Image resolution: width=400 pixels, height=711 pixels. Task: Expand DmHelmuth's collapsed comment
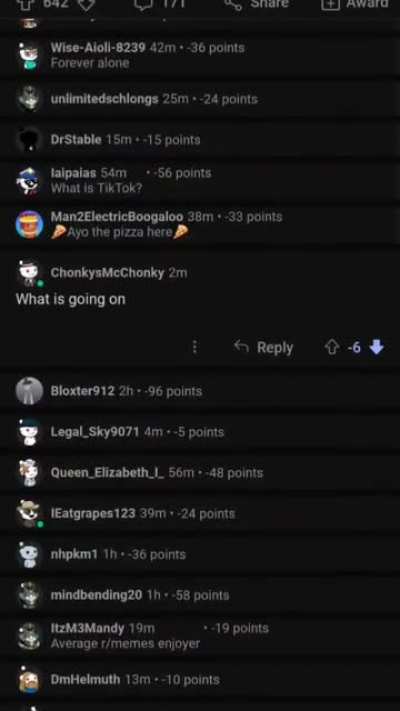coord(200,680)
